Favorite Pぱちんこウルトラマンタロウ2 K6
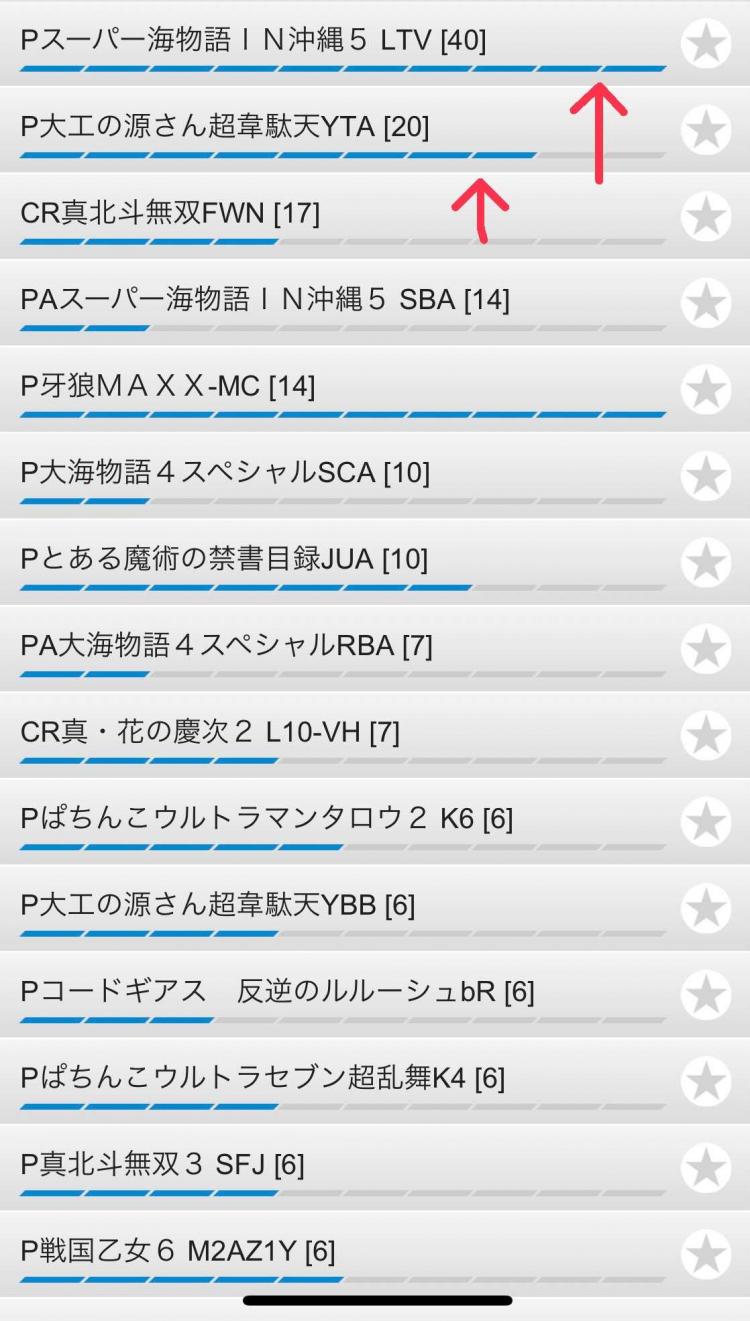The width and height of the screenshot is (750, 1321). tap(706, 822)
